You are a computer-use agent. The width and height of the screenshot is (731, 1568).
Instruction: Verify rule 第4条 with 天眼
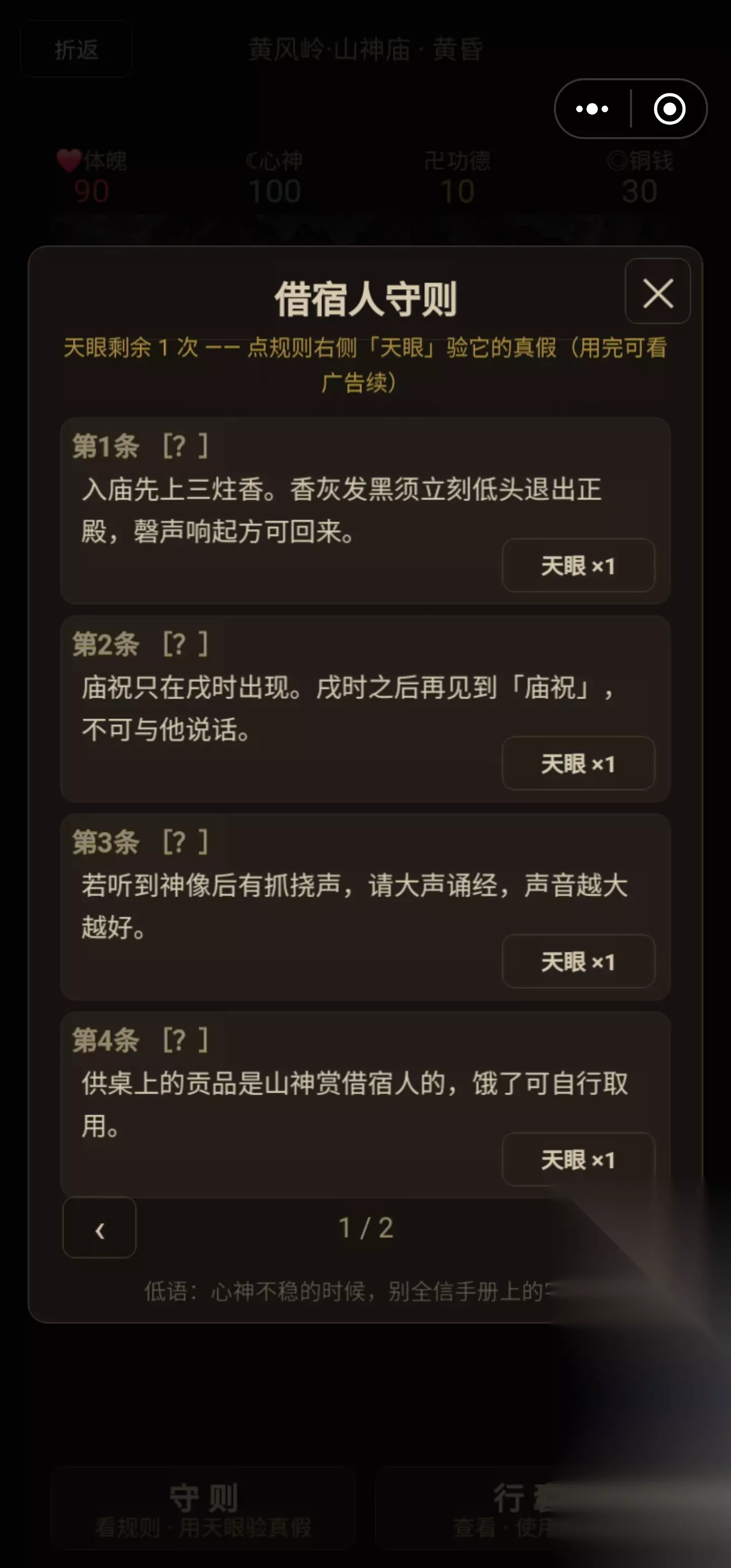(578, 1159)
